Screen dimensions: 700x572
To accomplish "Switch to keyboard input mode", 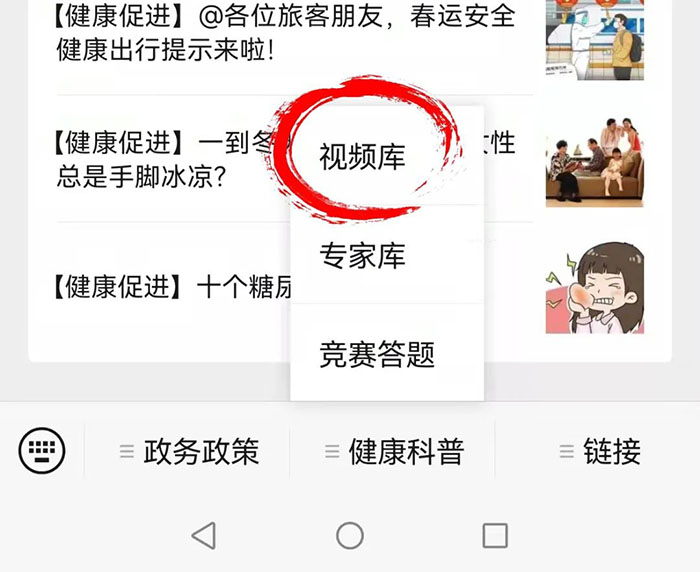I will [42, 451].
